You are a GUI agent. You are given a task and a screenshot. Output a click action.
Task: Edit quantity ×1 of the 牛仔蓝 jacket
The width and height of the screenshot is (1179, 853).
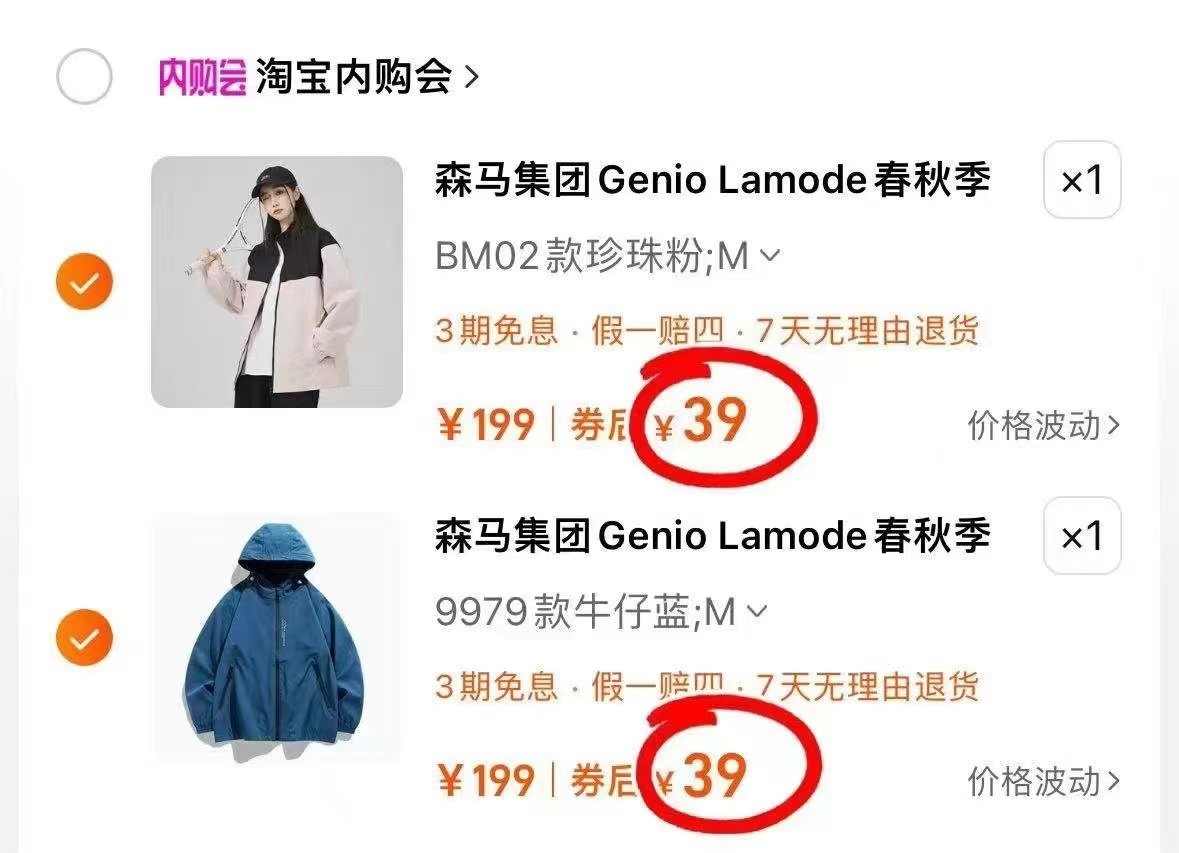[1081, 536]
